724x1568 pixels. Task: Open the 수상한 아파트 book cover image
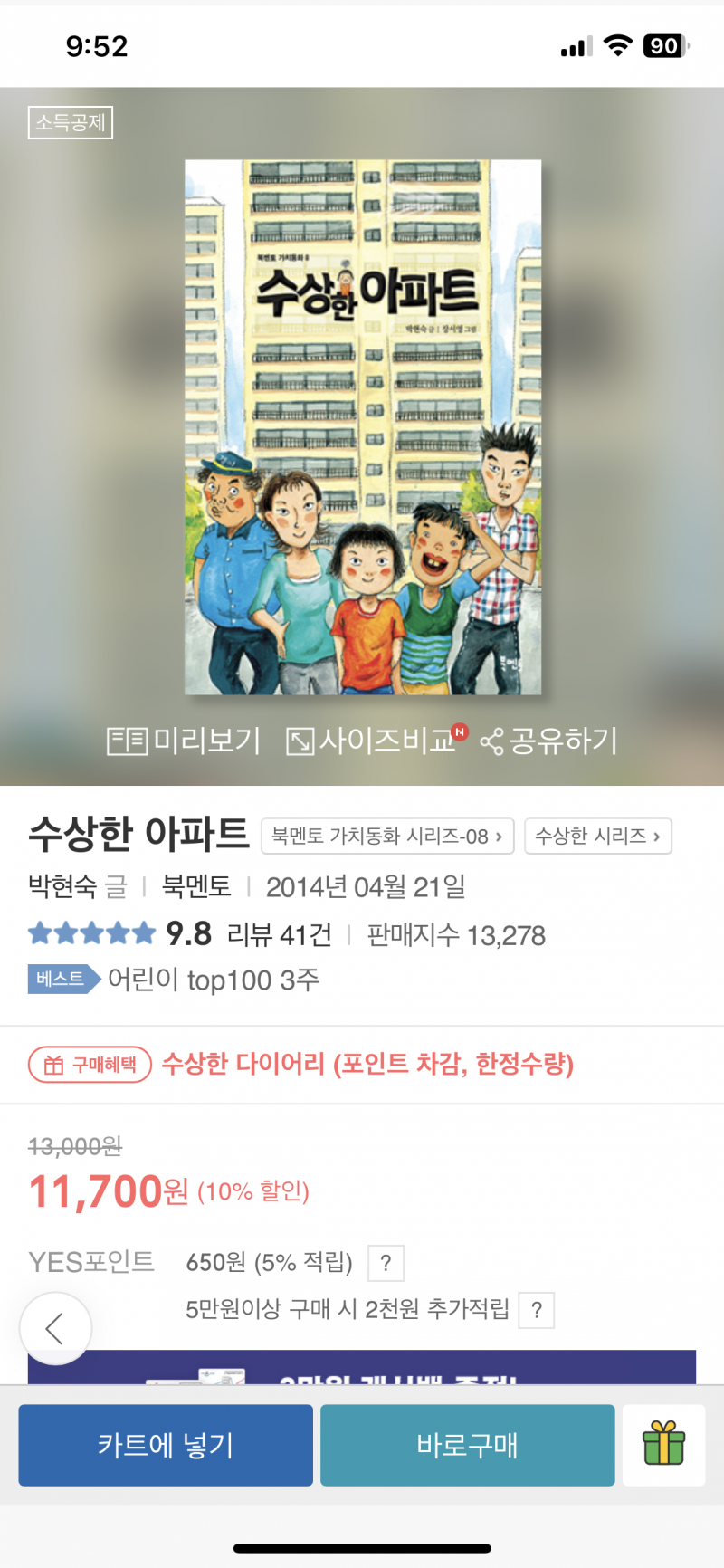tap(363, 427)
